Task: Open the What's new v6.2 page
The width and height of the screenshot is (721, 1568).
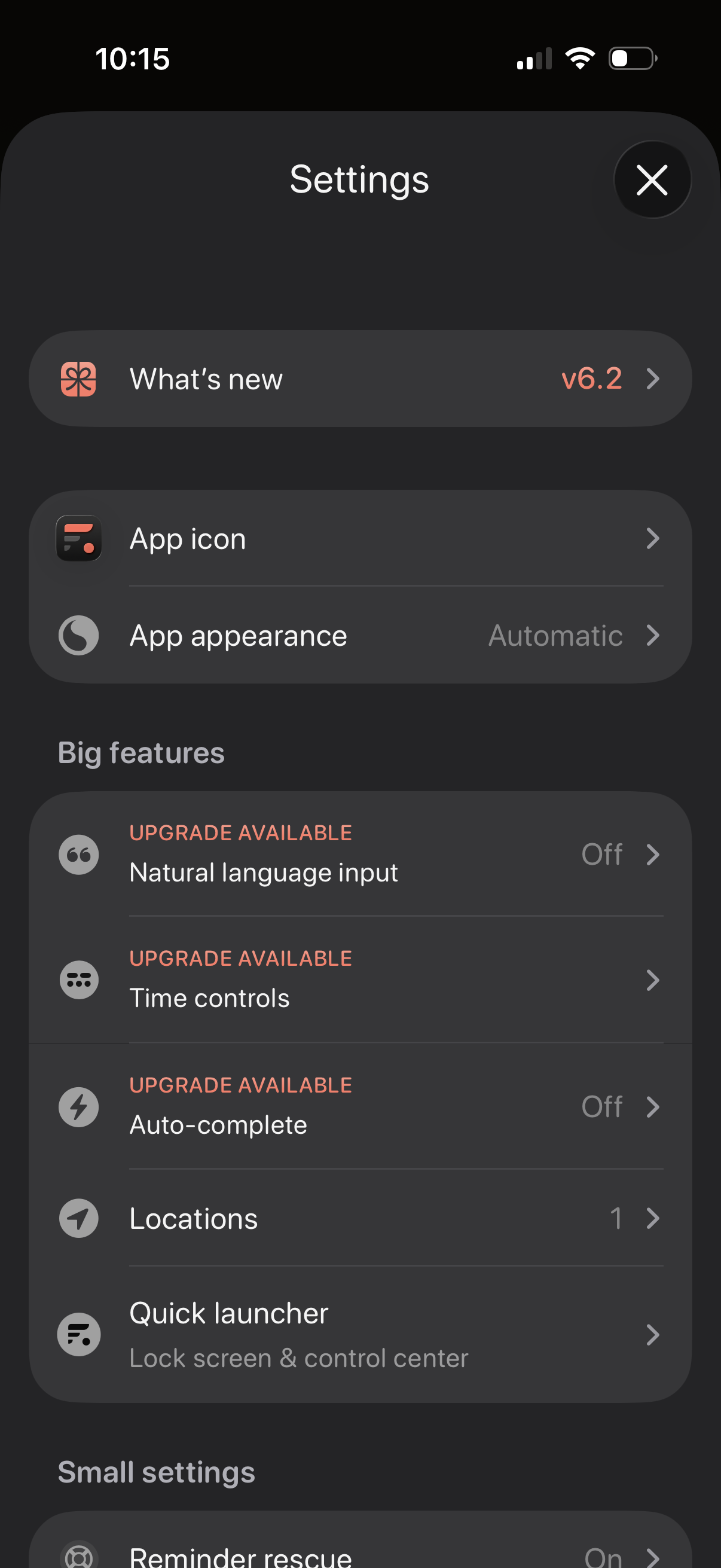Action: [x=360, y=378]
